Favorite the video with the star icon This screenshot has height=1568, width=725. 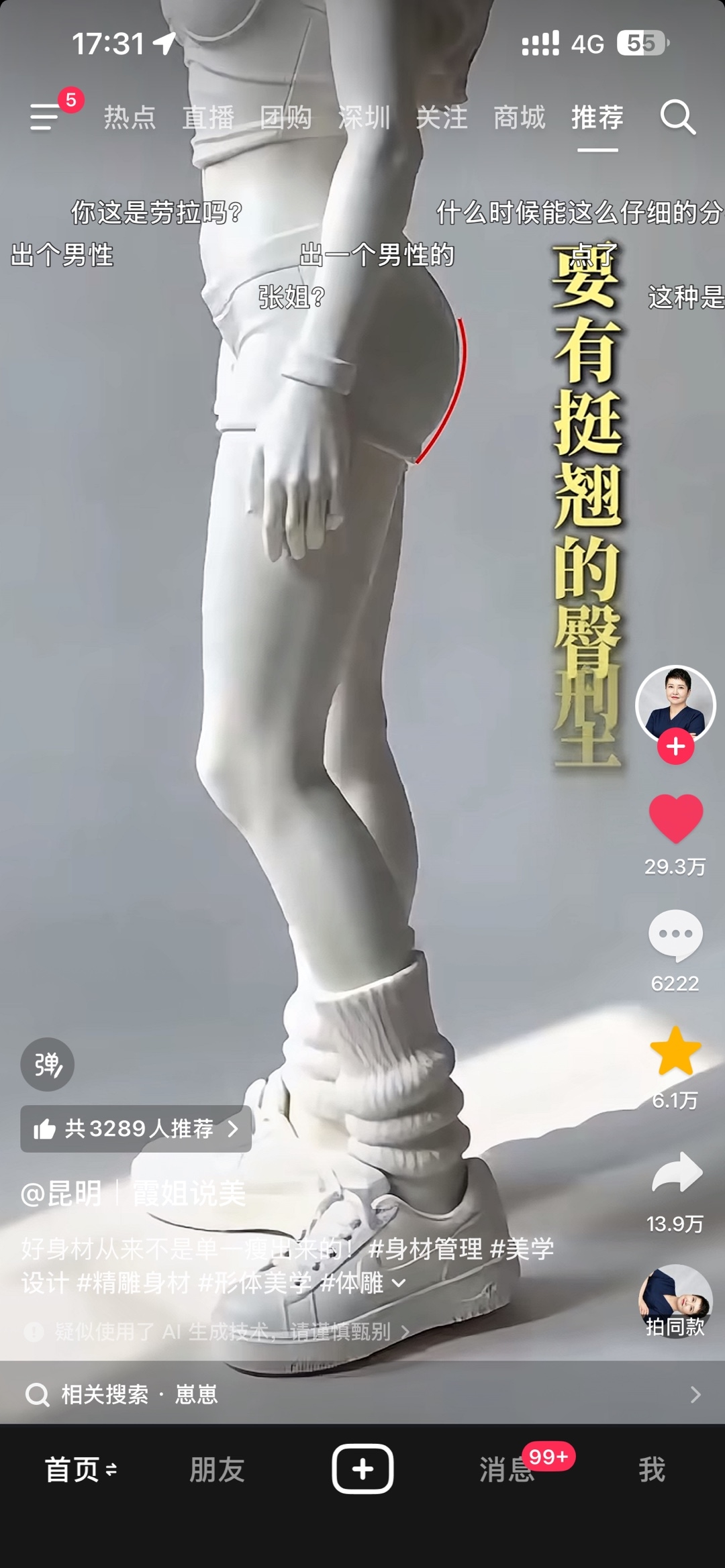point(675,1051)
